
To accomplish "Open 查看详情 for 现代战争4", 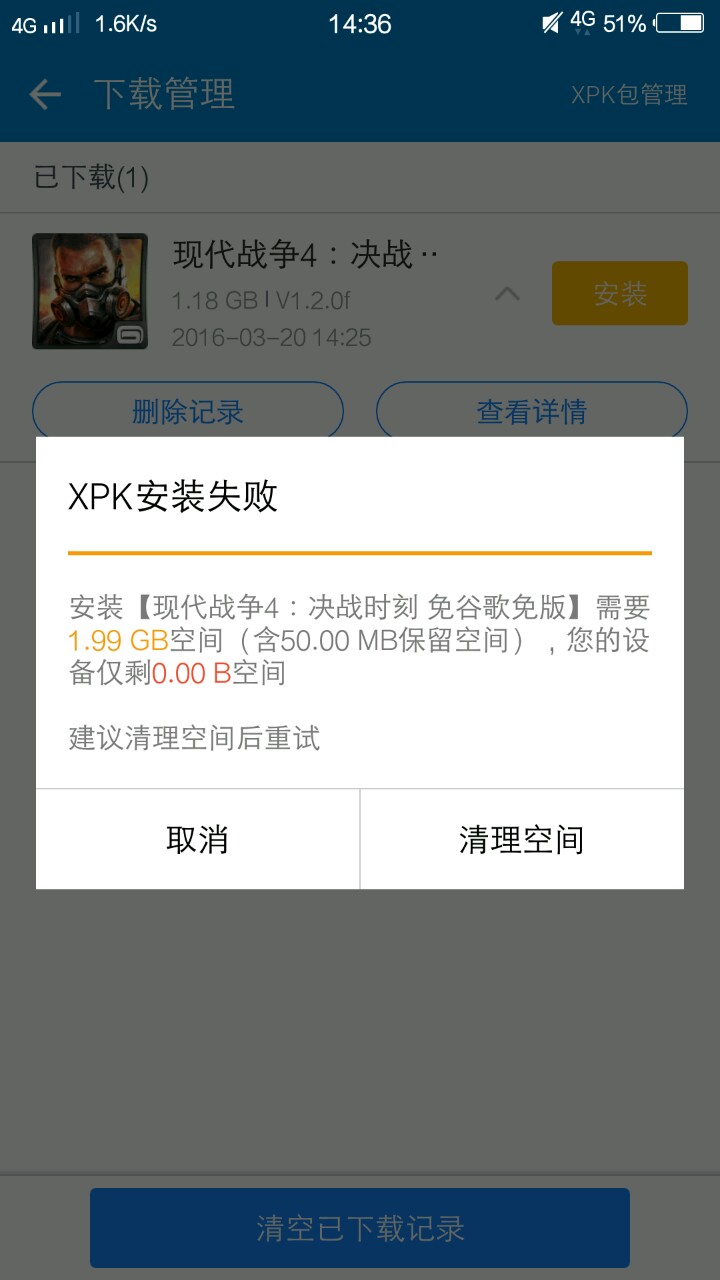I will point(531,410).
